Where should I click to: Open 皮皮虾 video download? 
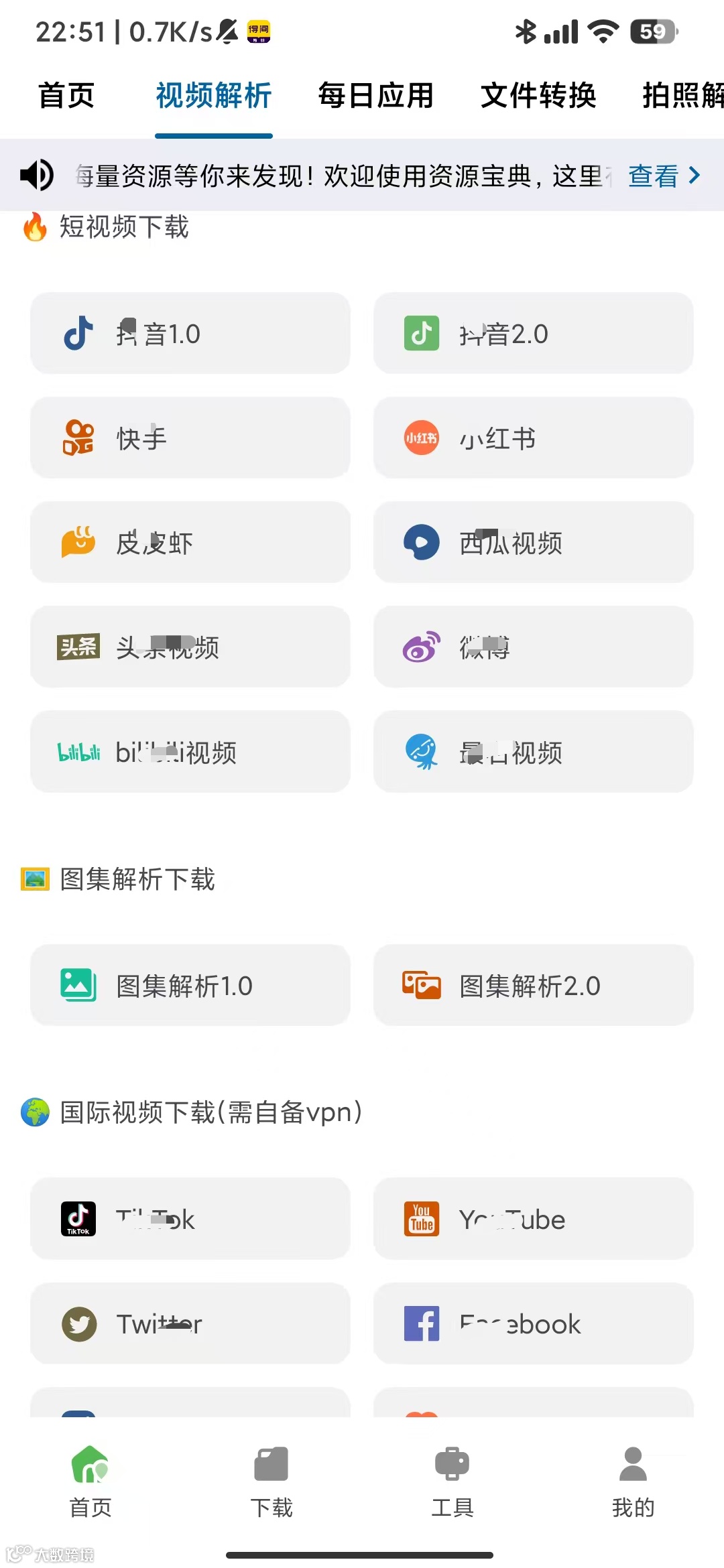(x=190, y=542)
